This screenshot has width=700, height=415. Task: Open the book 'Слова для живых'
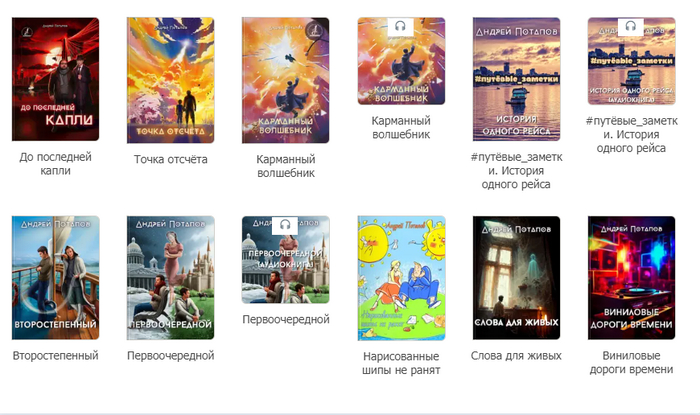(516, 277)
